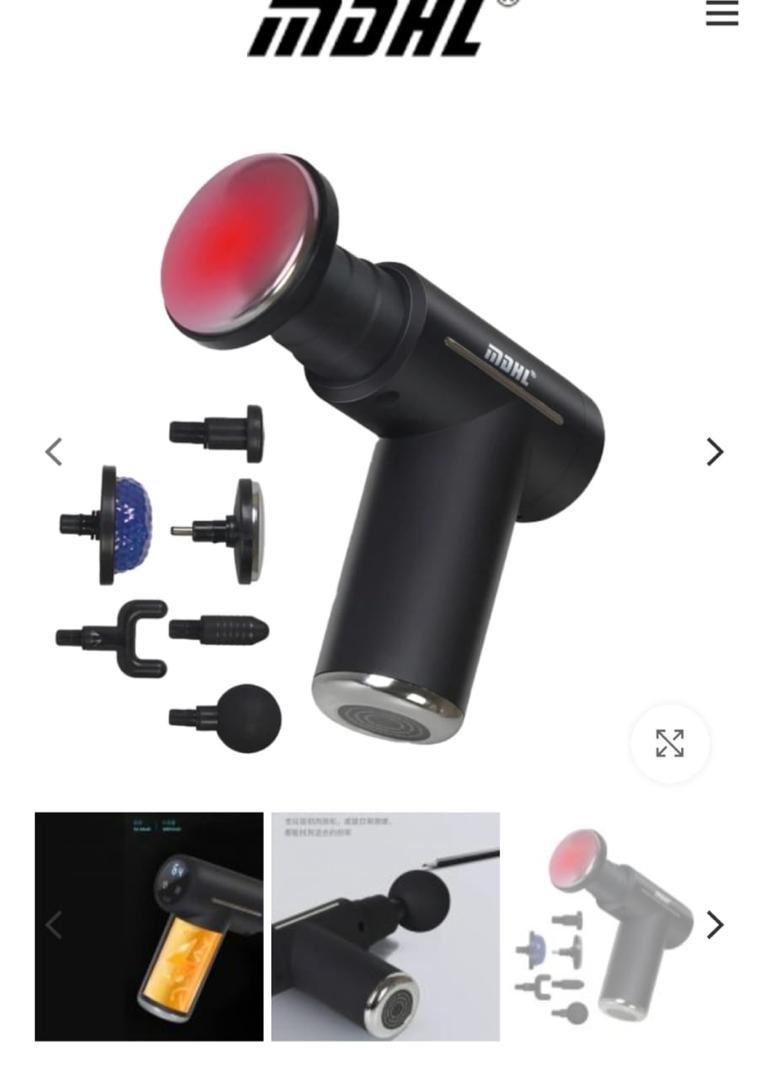
Task: Select the thumbnail with the orange display
Action: pyautogui.click(x=149, y=926)
